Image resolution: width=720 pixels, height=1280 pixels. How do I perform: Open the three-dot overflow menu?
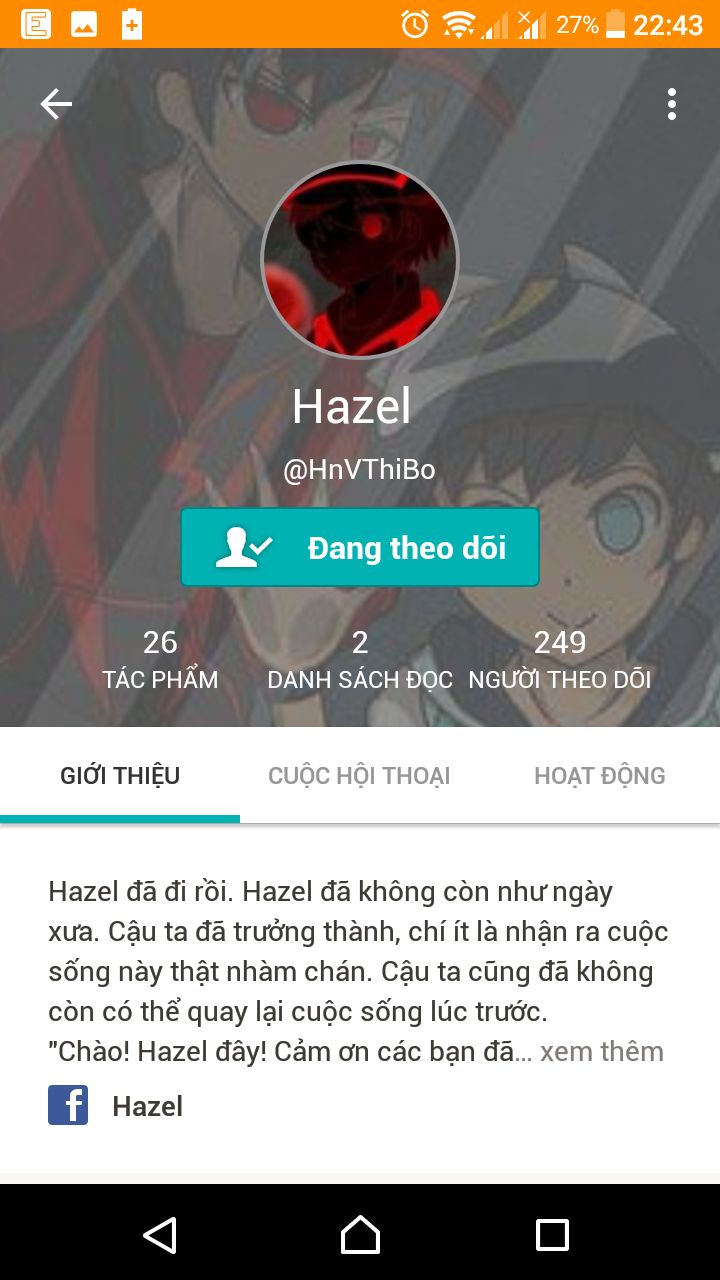[x=672, y=104]
